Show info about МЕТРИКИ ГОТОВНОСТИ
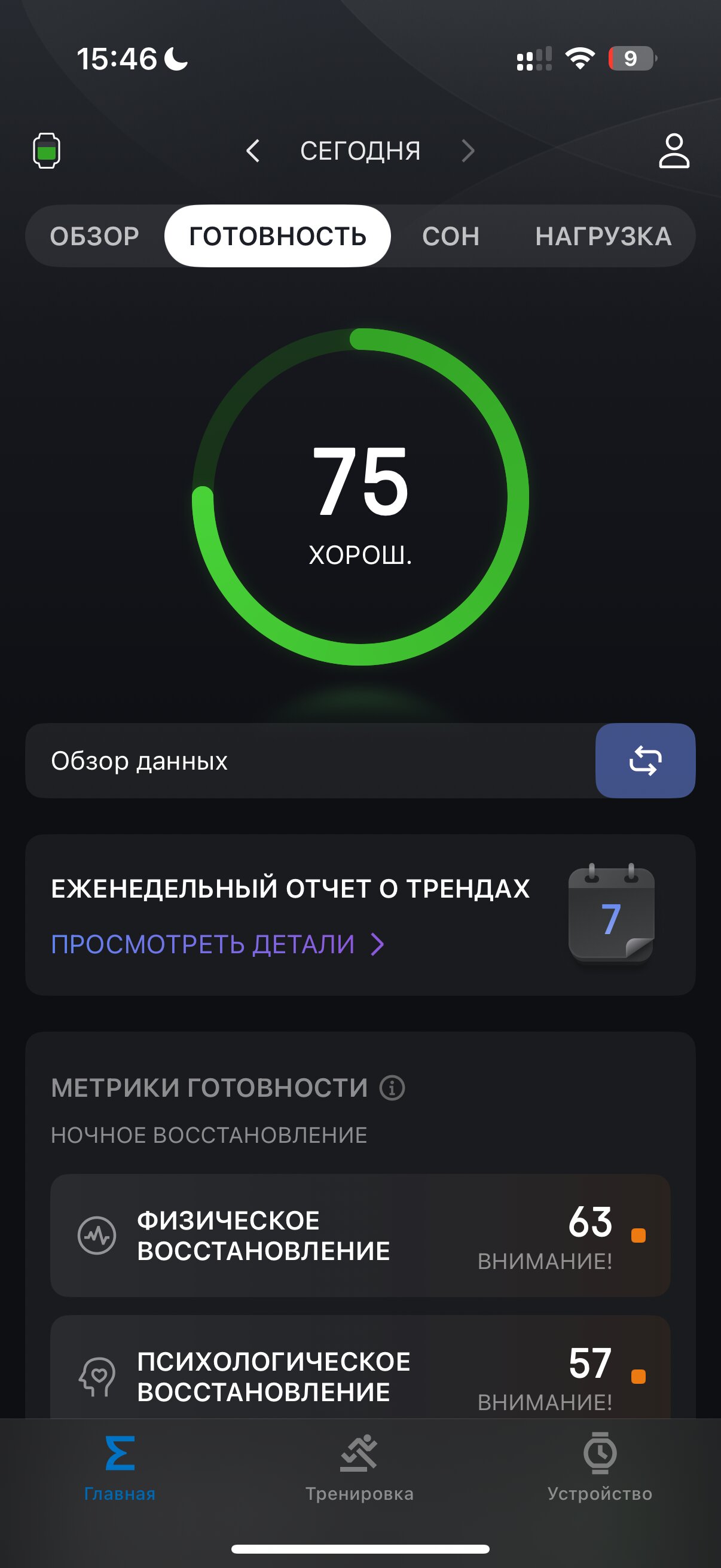This screenshot has width=721, height=1568. tap(392, 1087)
